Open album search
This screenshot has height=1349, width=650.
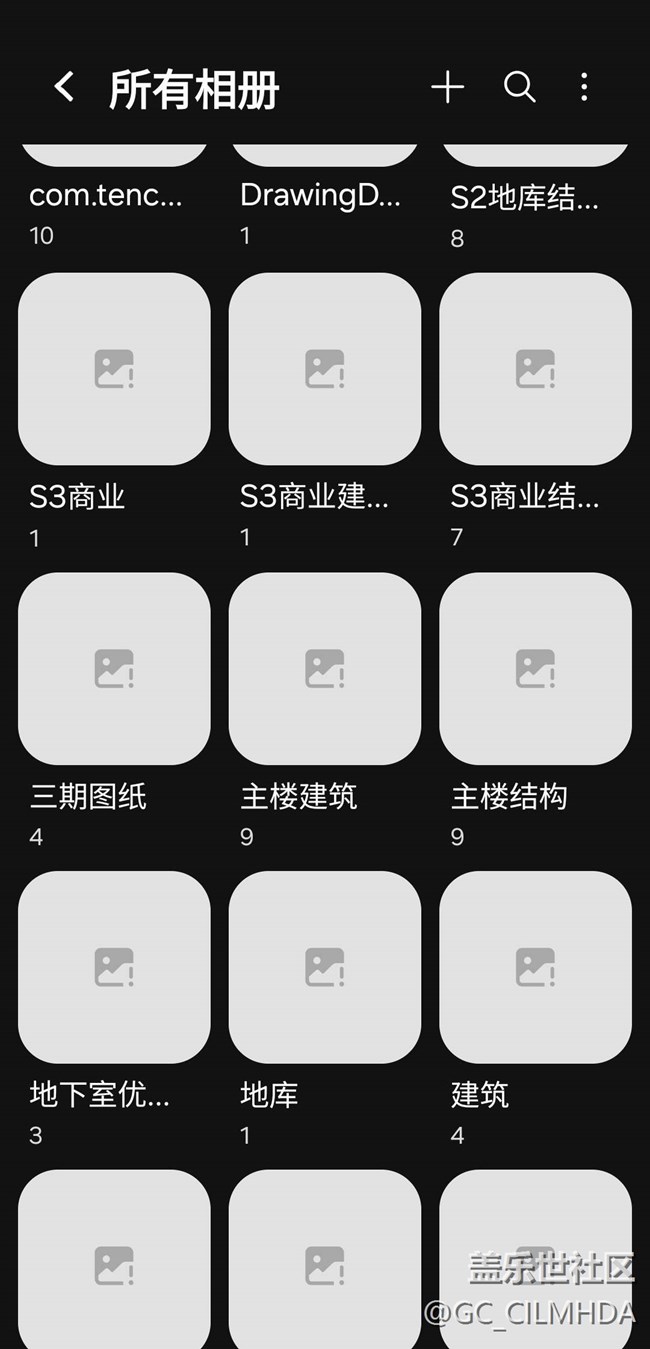click(x=519, y=87)
